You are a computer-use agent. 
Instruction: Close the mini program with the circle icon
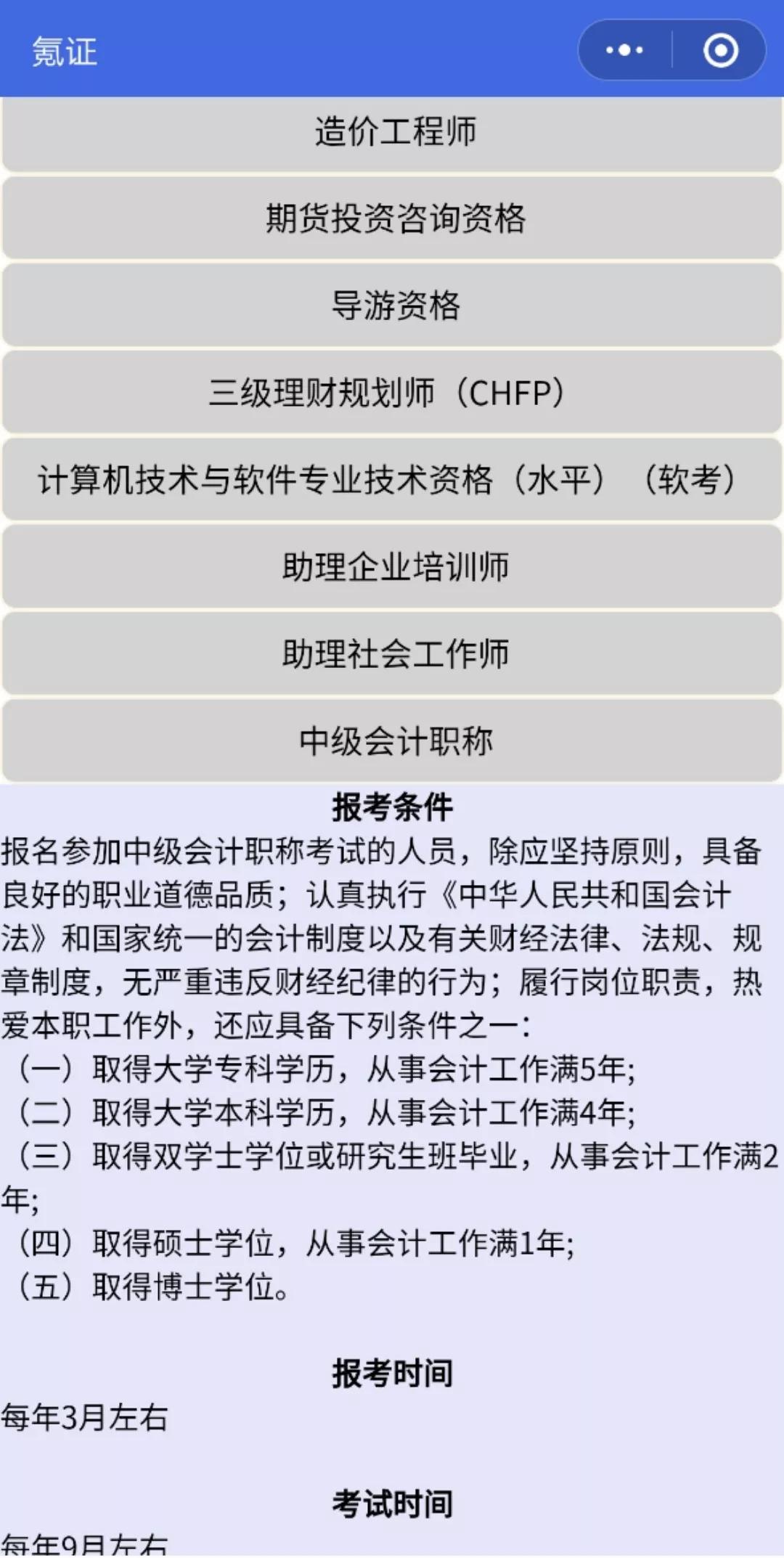click(x=720, y=50)
